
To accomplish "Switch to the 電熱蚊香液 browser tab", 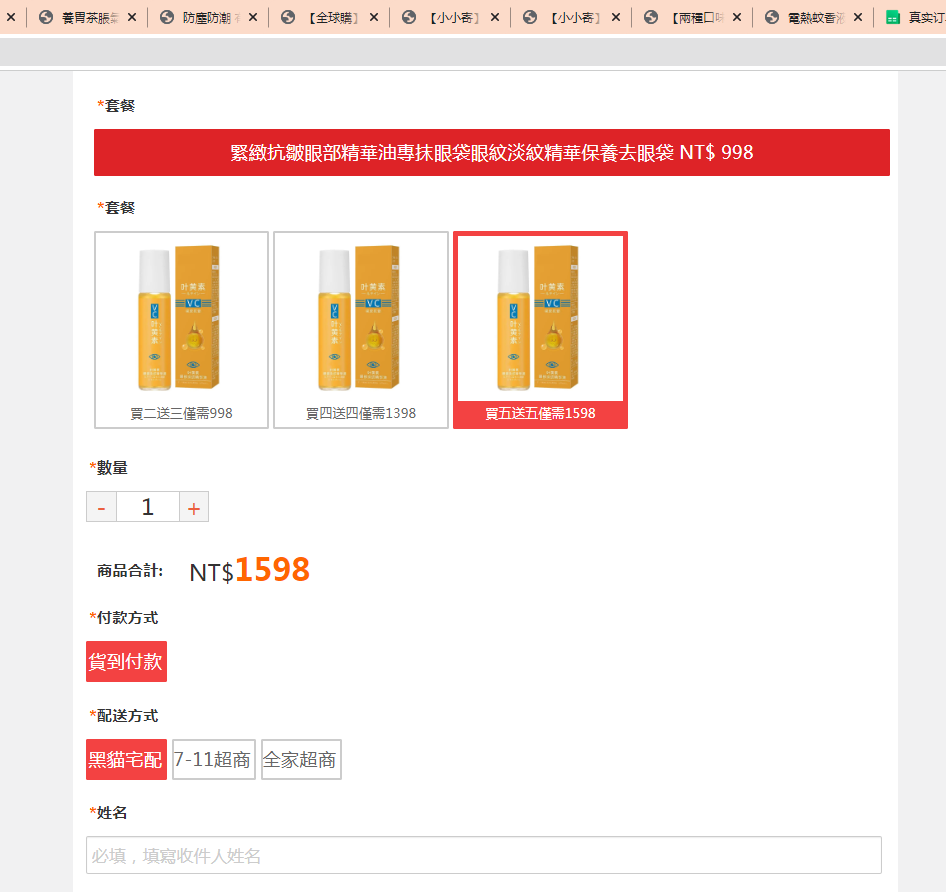I will click(808, 17).
